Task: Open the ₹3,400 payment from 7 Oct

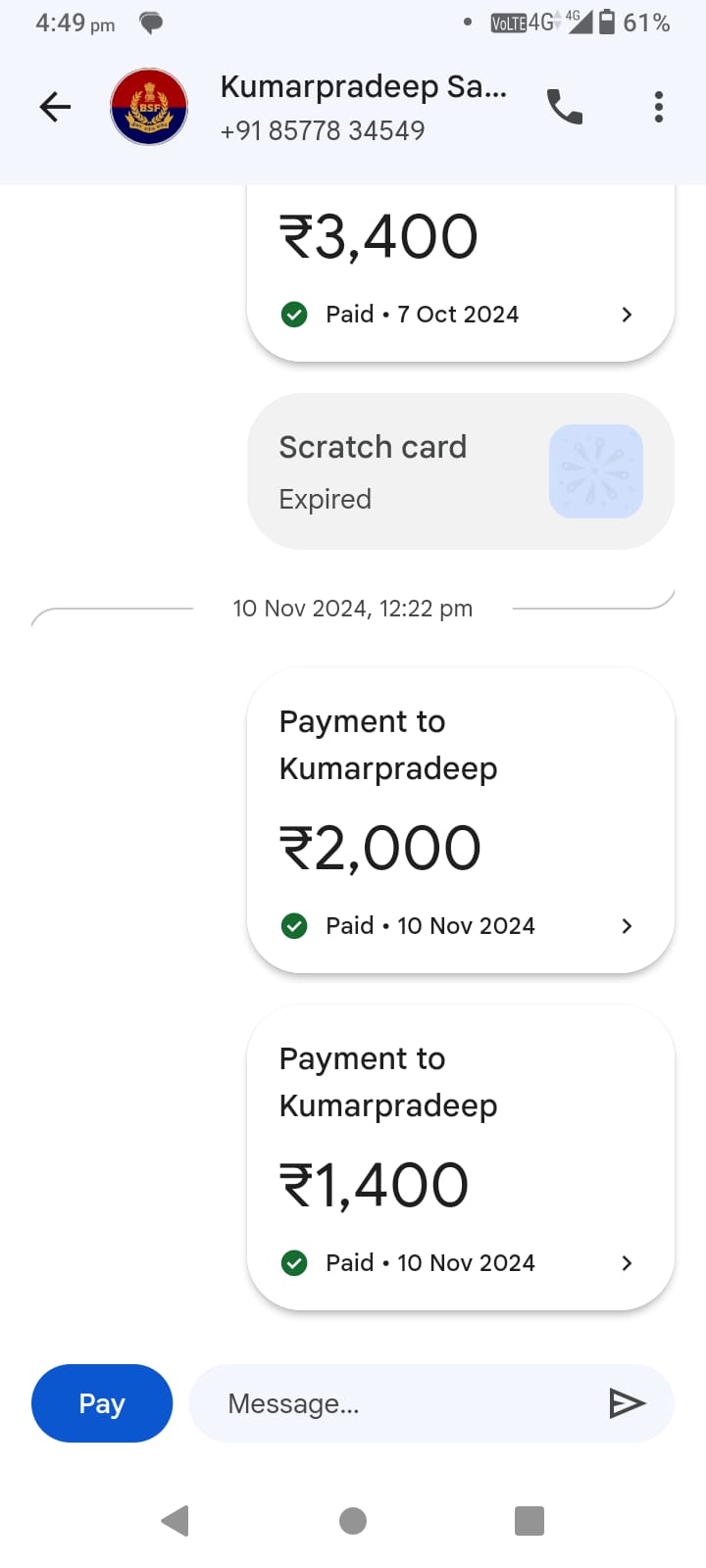Action: click(460, 272)
